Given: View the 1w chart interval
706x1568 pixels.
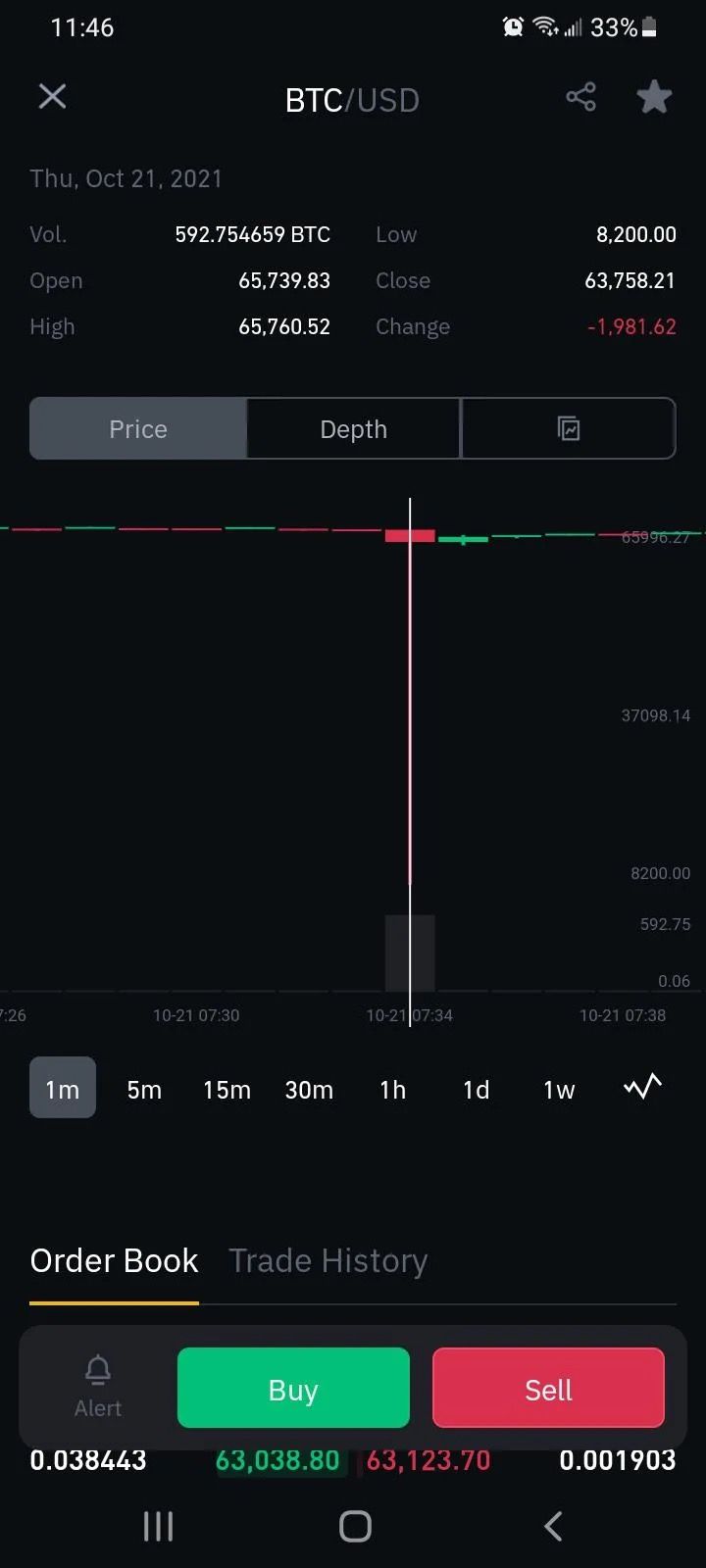Looking at the screenshot, I should pos(559,1090).
